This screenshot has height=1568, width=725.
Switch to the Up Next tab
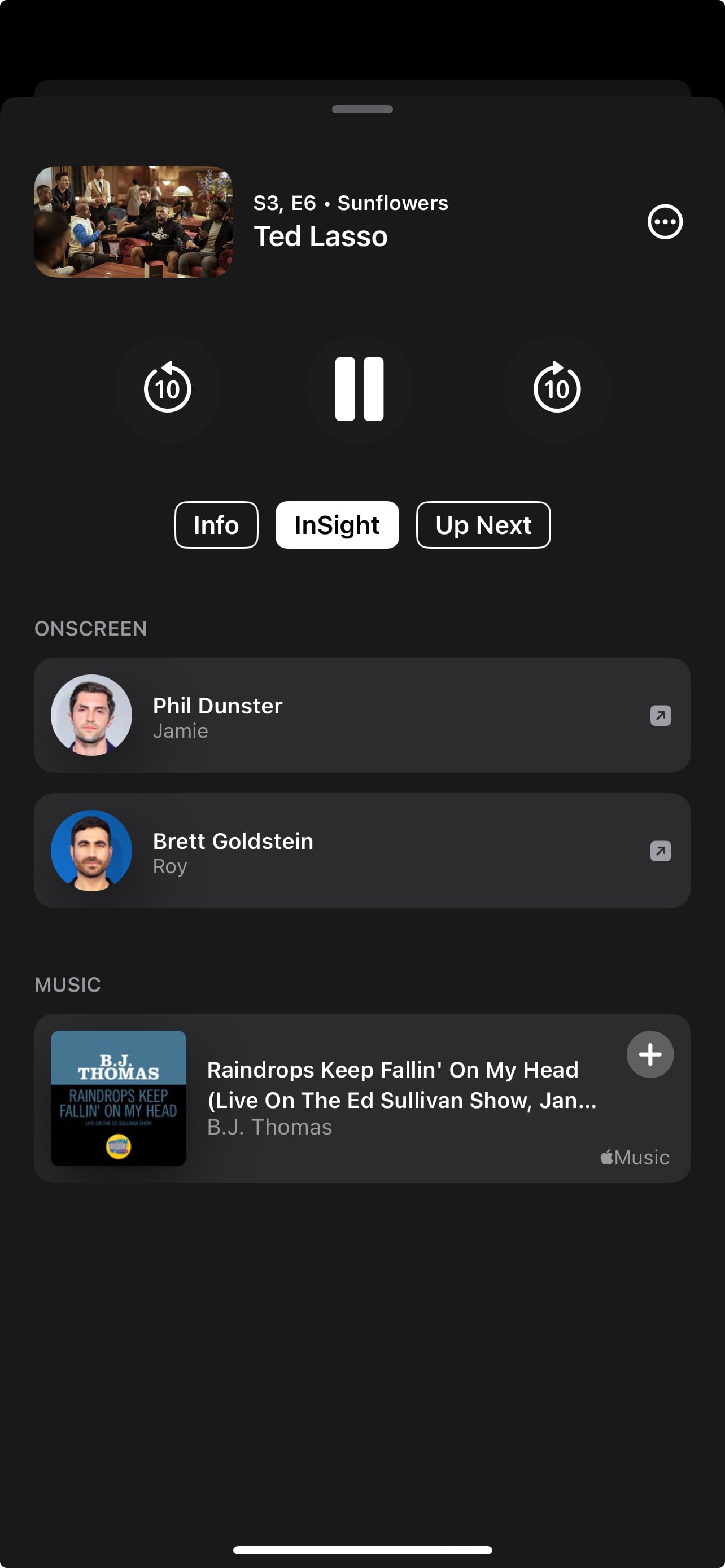pos(483,525)
